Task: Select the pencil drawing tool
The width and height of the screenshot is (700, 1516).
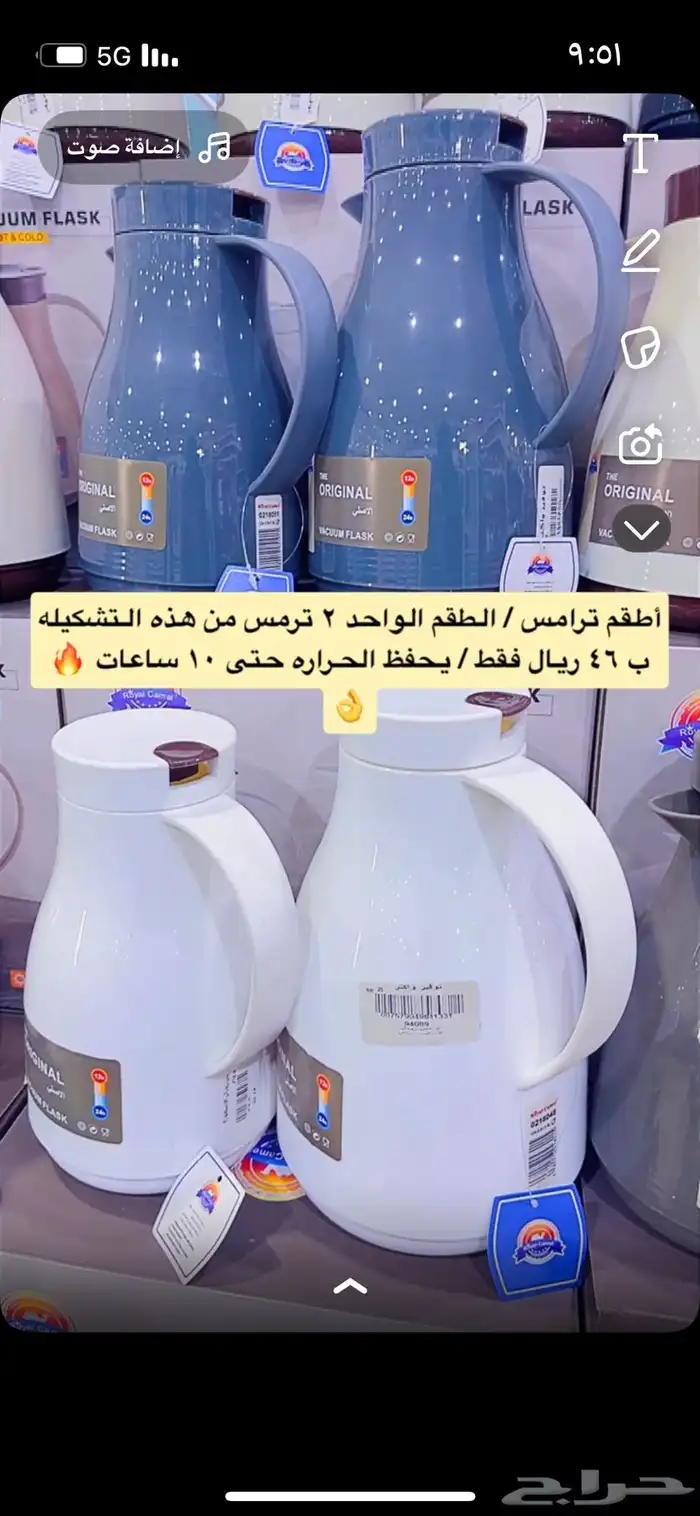Action: 640,251
